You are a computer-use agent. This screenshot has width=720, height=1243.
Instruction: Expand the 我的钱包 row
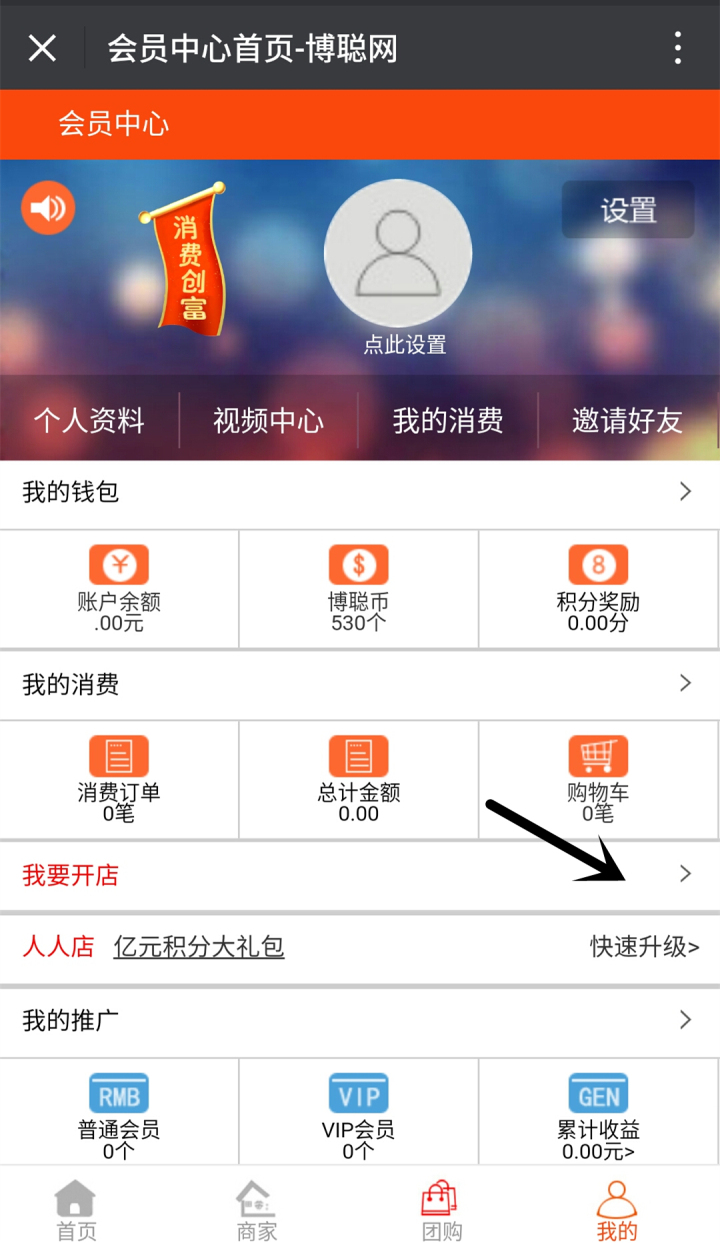360,492
